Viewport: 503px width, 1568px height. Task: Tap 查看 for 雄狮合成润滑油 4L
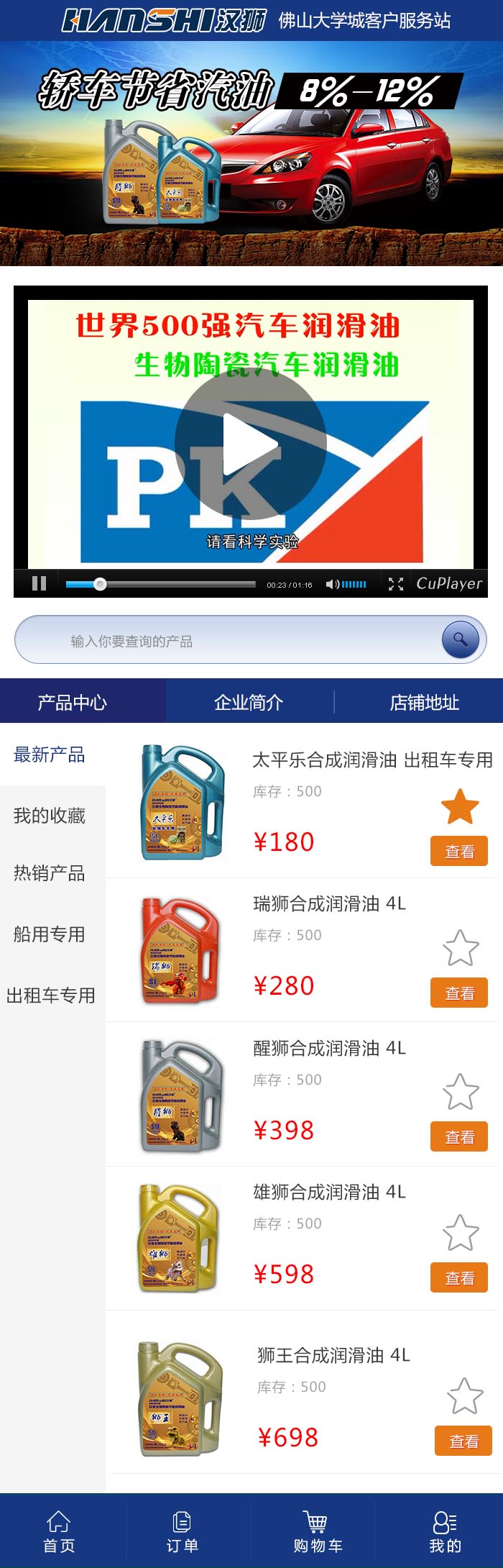(459, 1277)
